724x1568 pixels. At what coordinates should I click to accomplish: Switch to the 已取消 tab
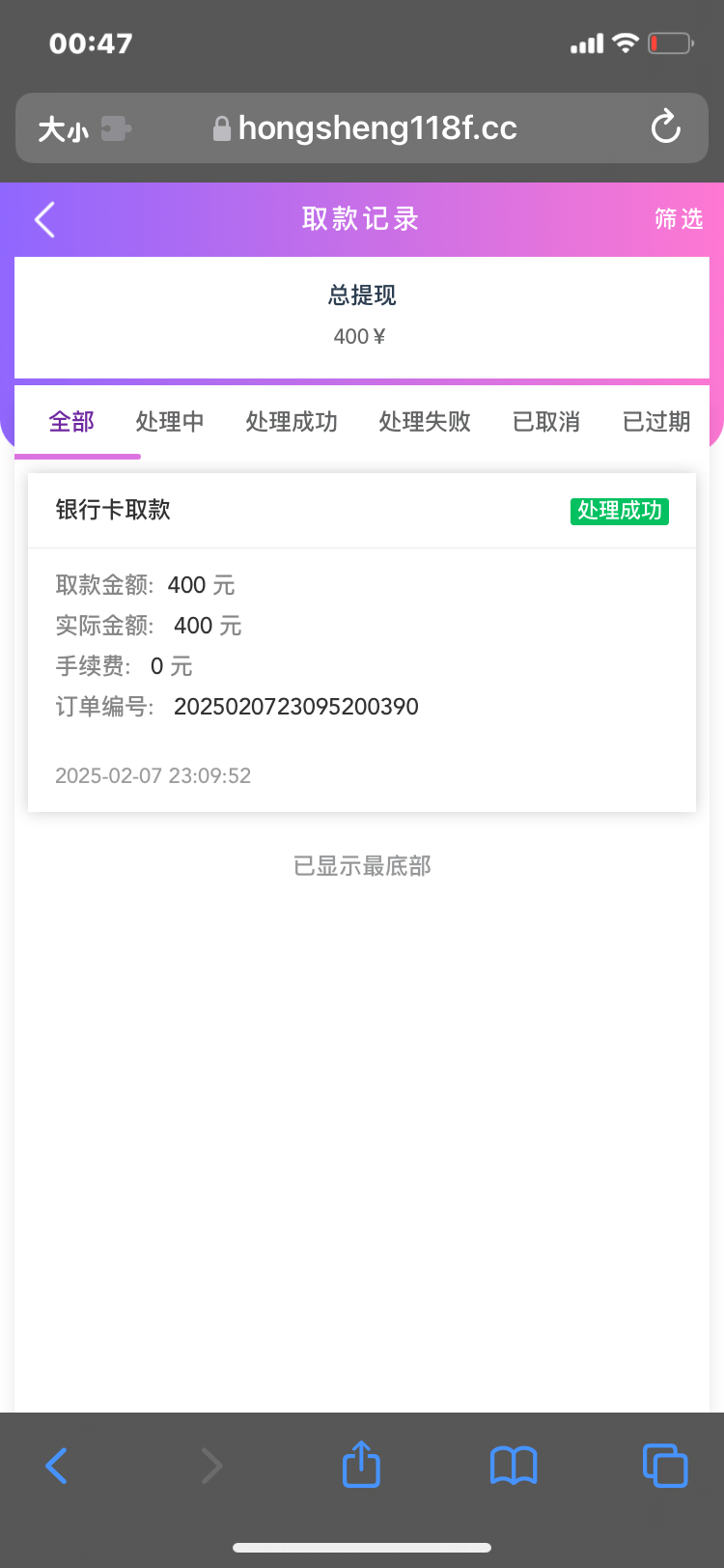pos(546,422)
